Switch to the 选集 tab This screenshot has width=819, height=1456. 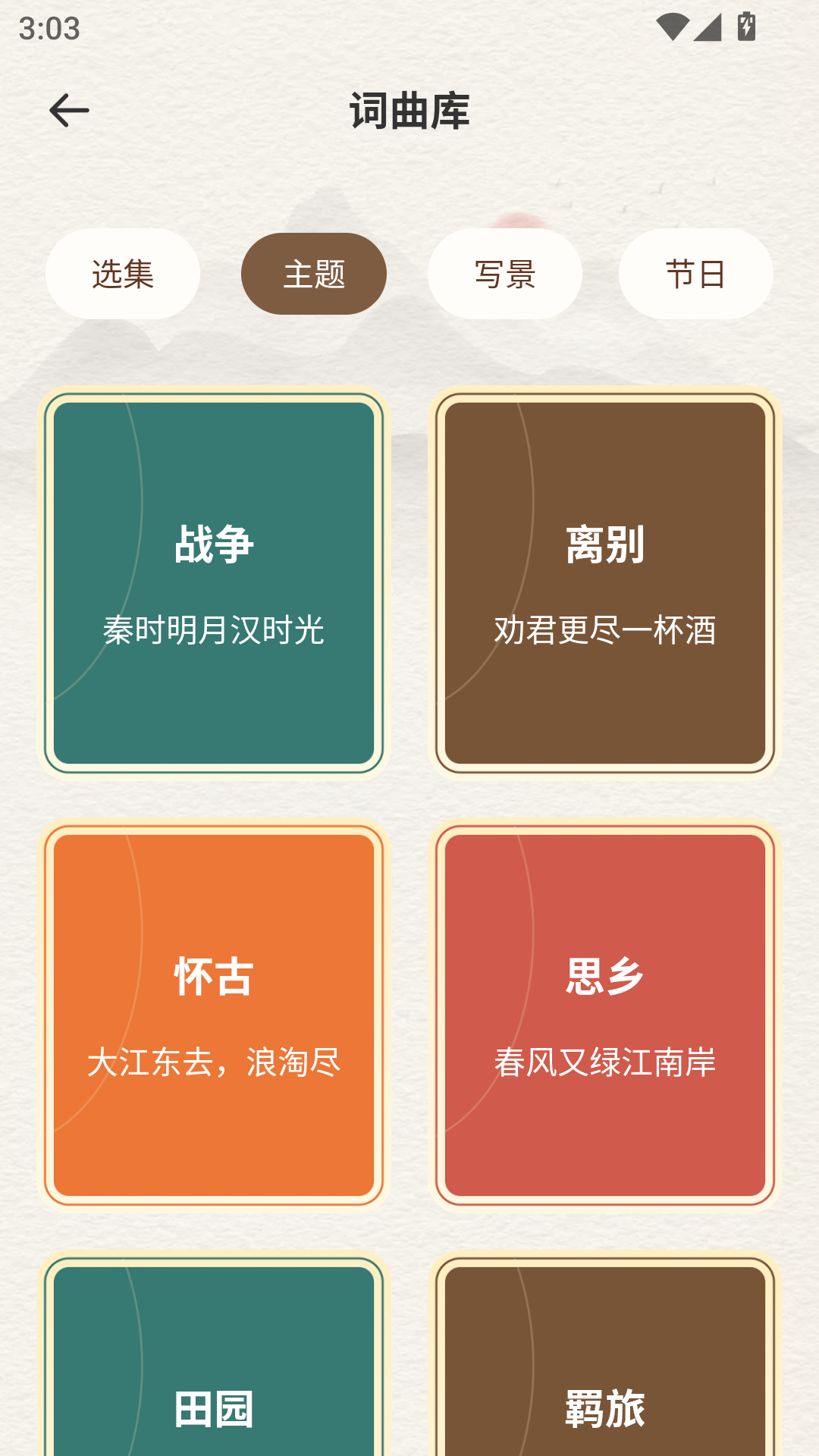click(x=122, y=274)
